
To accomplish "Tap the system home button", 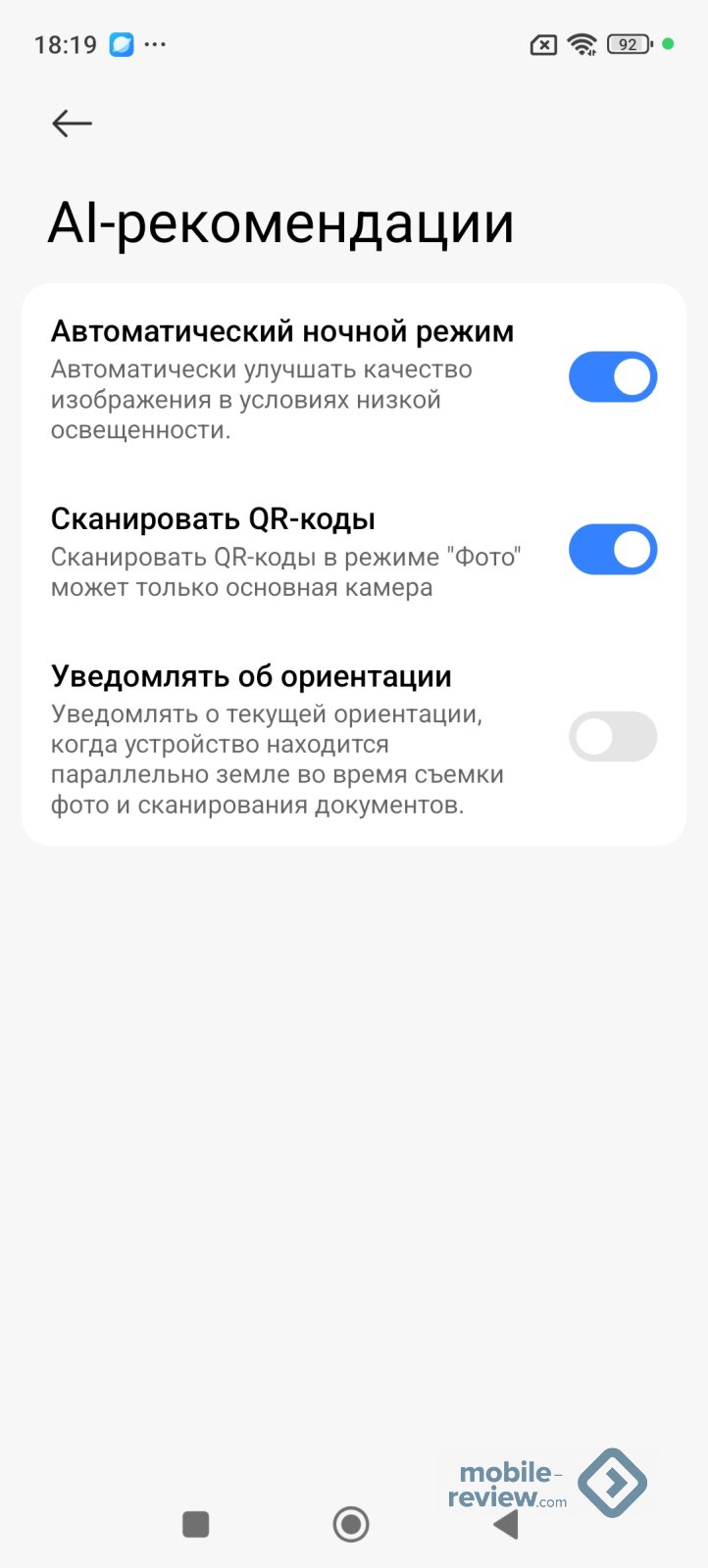I will (x=351, y=1524).
